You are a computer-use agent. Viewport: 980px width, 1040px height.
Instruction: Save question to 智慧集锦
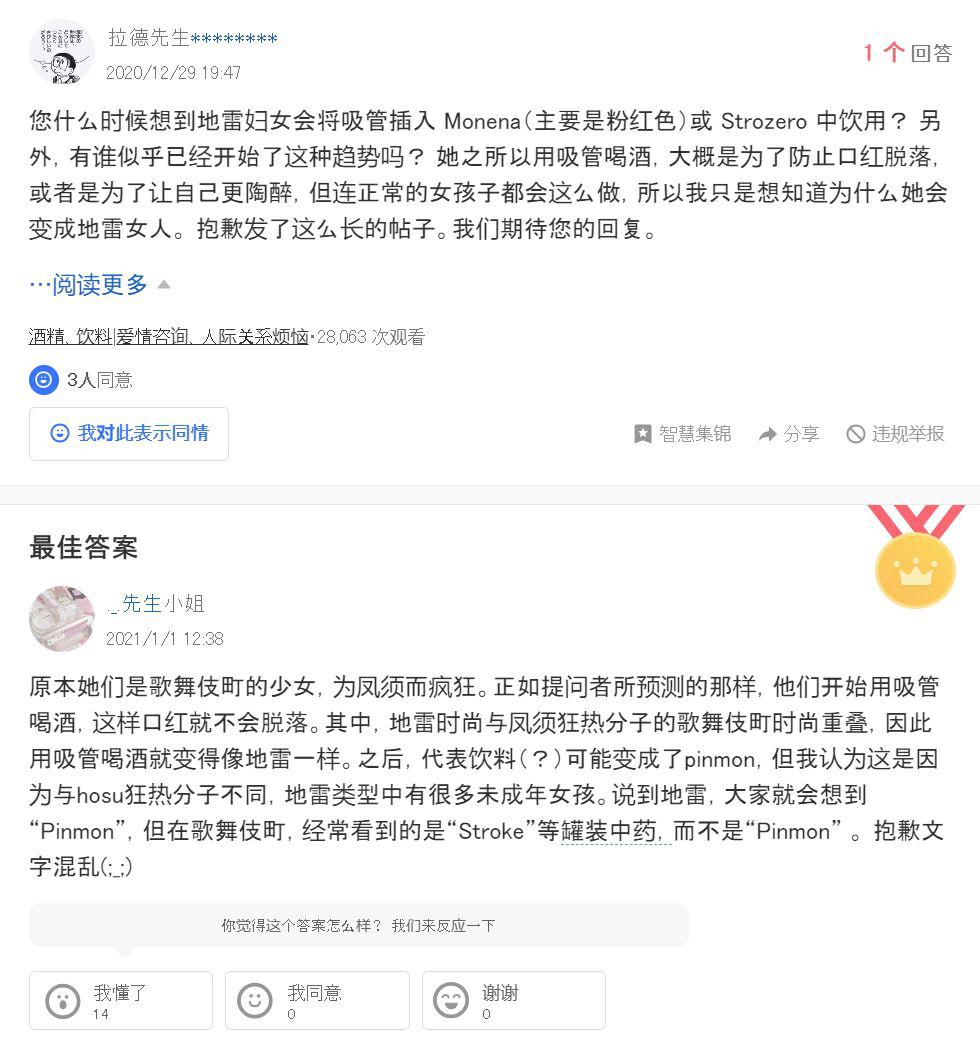point(683,434)
